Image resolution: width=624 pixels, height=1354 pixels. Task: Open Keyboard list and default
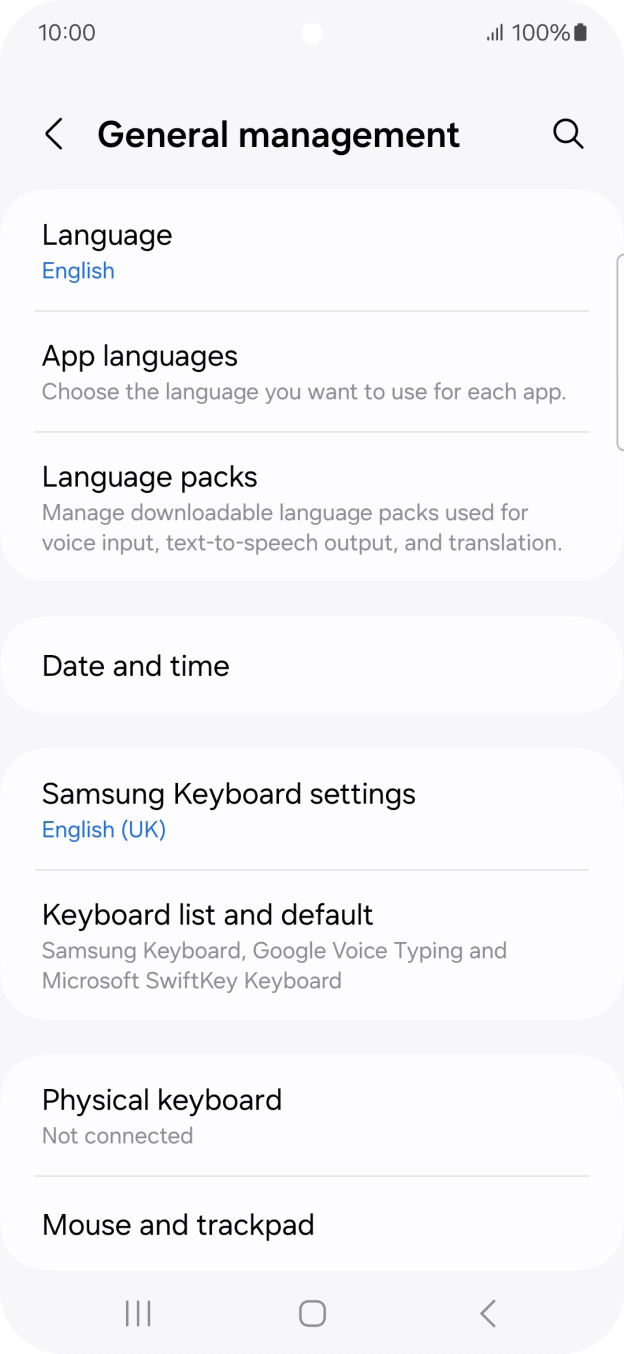click(x=312, y=945)
